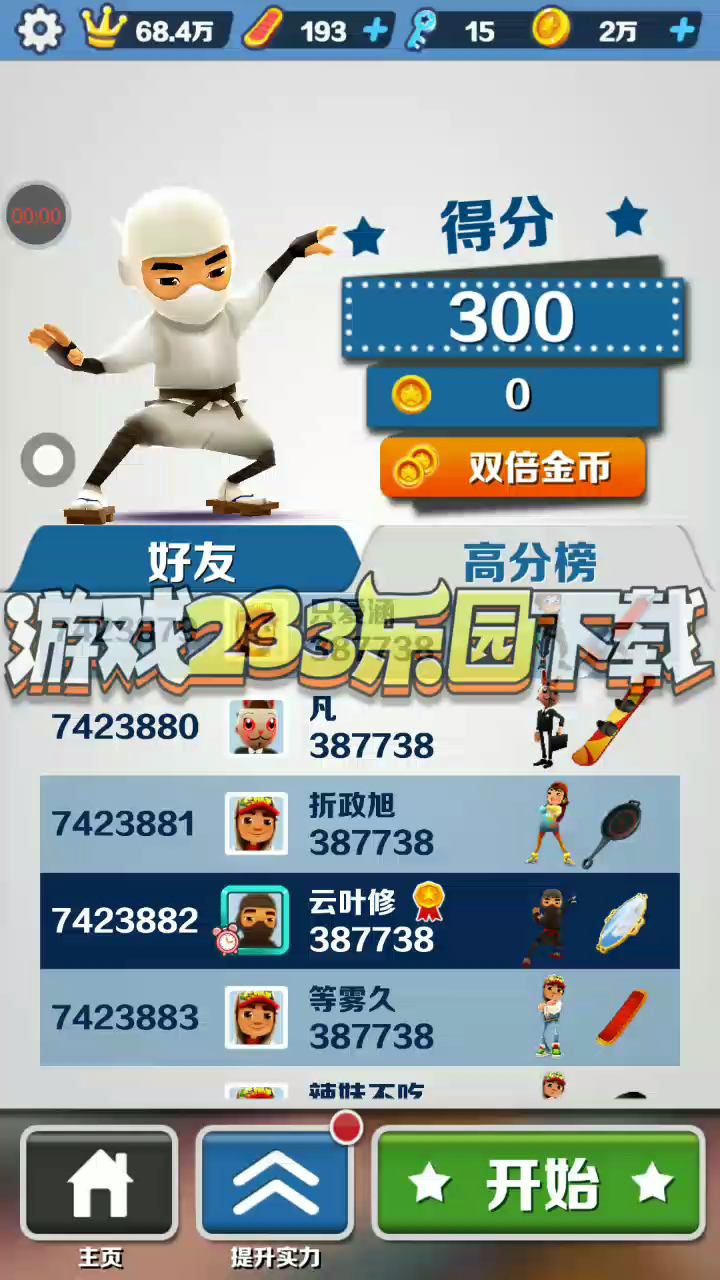Add more coins with the plus

[x=683, y=31]
